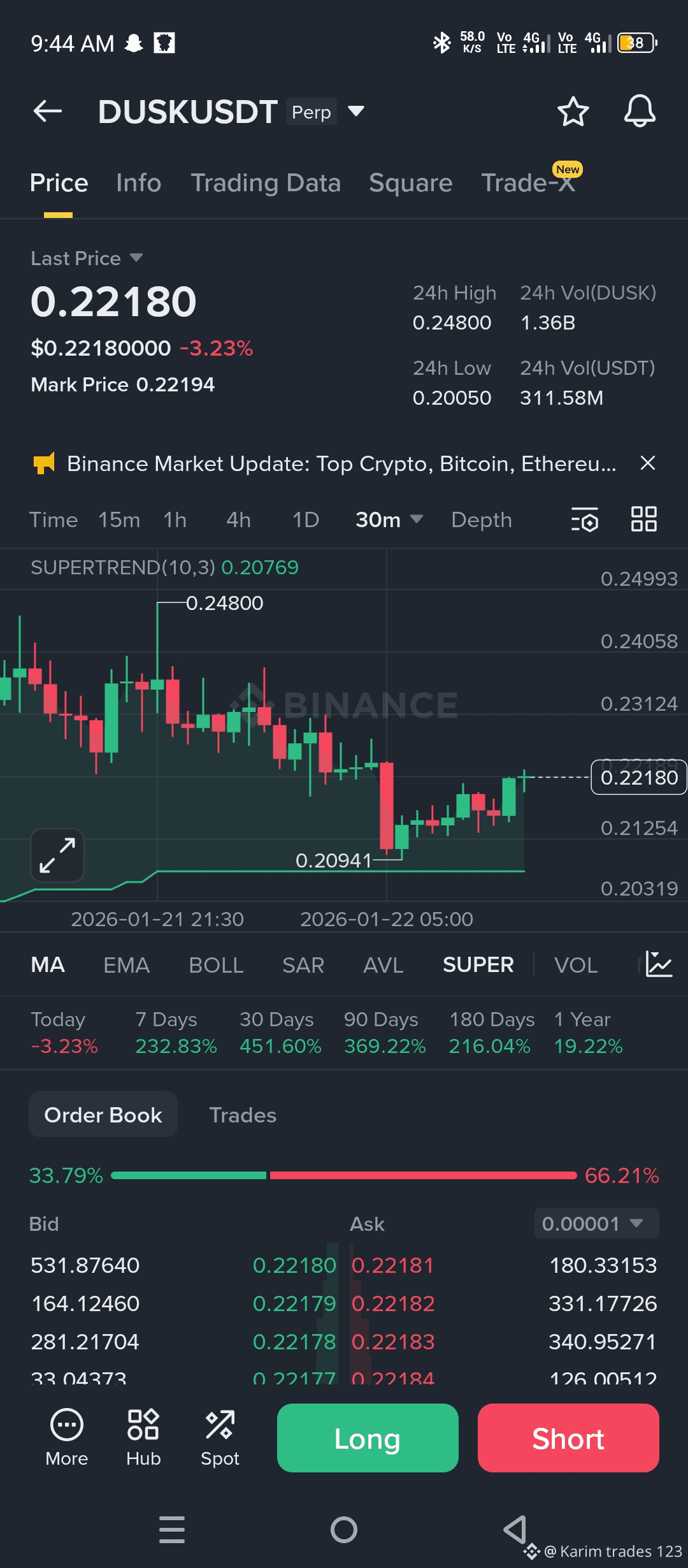Open the Hub menu
The width and height of the screenshot is (688, 1568).
(143, 1437)
